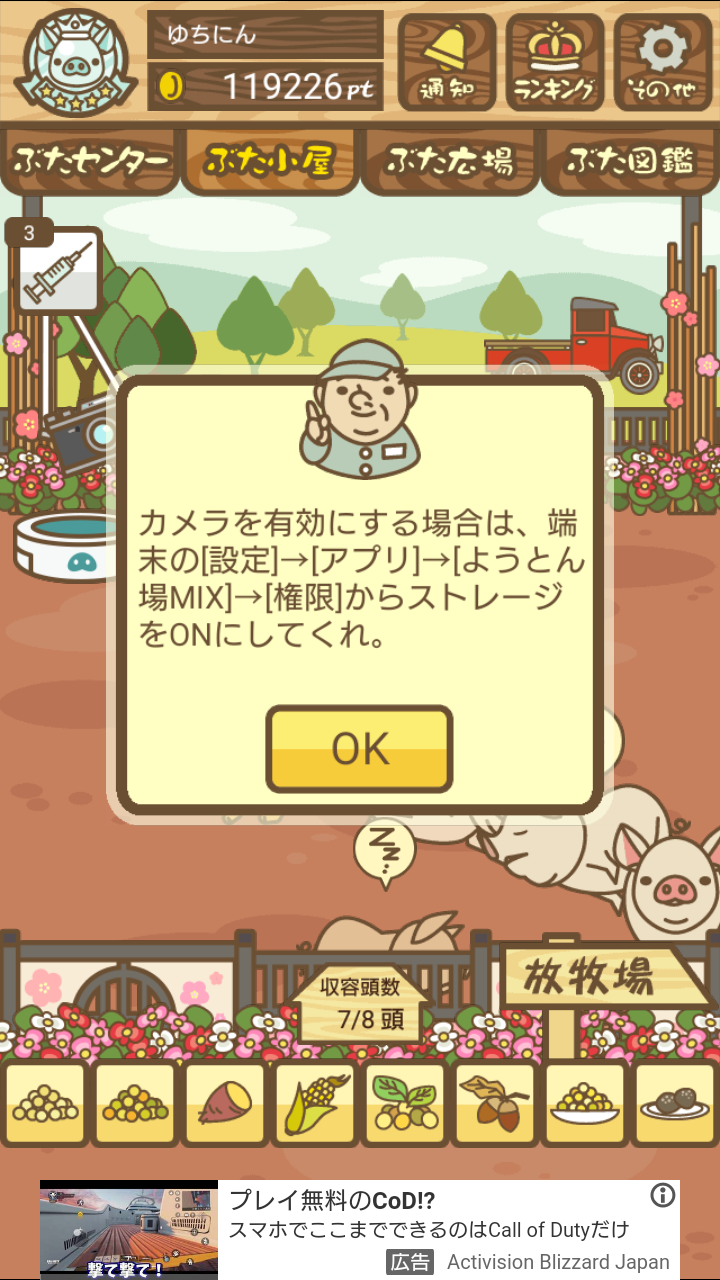Open the その他 settings gear
Image resolution: width=720 pixels, height=1280 pixels.
[662, 62]
